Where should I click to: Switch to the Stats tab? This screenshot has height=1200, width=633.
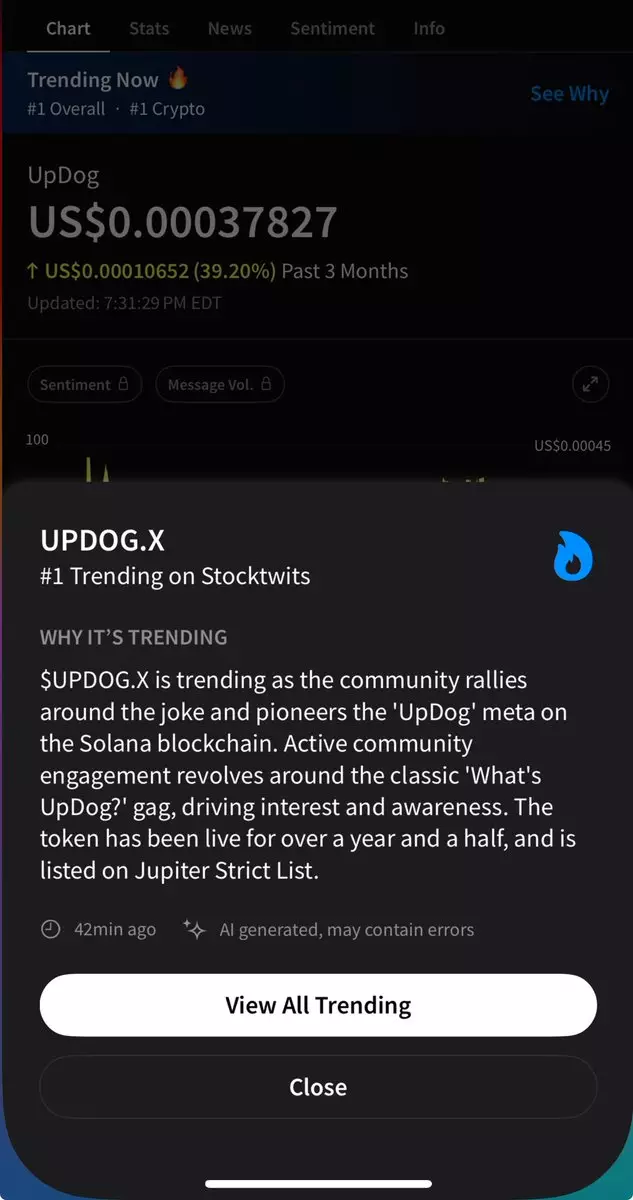click(149, 28)
